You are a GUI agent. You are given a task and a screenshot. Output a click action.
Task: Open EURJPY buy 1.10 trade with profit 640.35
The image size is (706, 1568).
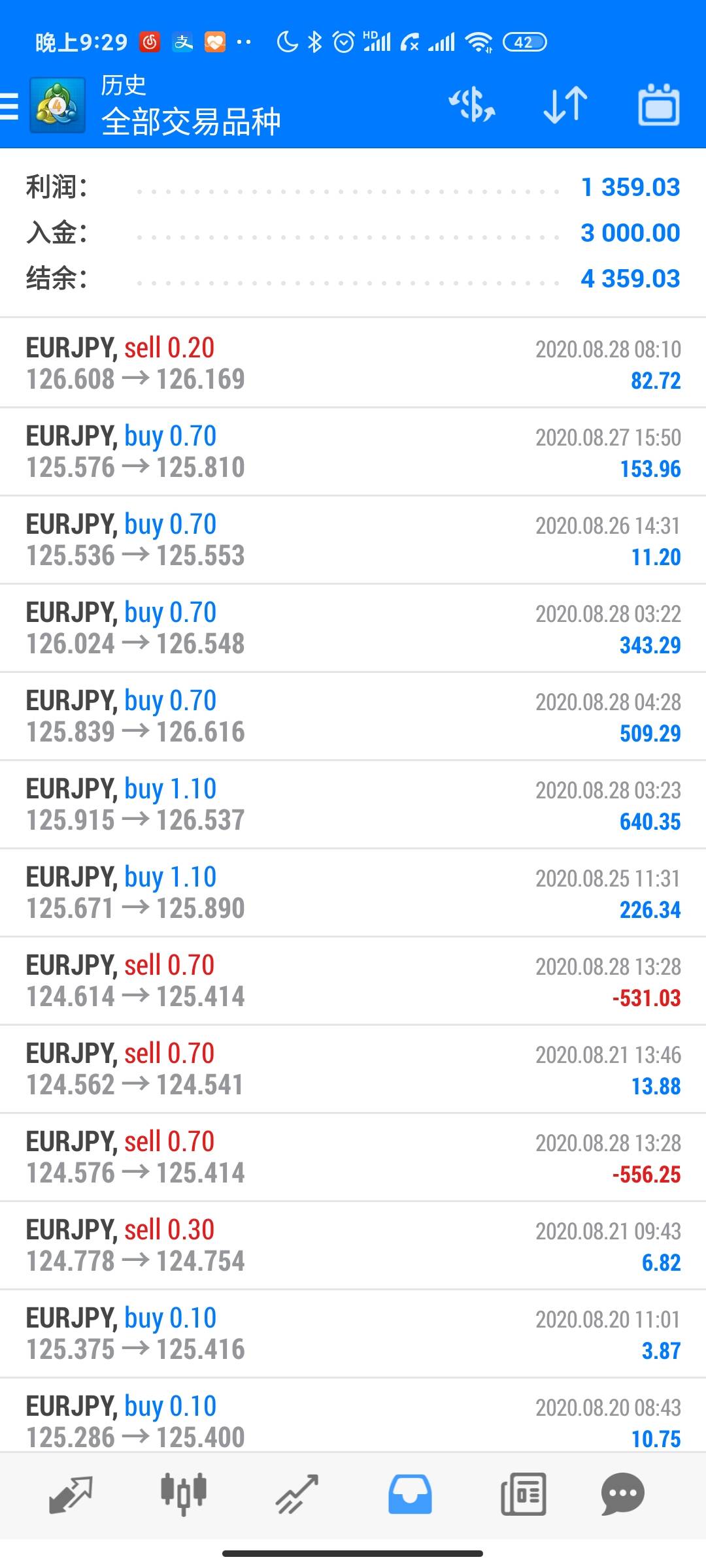pyautogui.click(x=353, y=805)
